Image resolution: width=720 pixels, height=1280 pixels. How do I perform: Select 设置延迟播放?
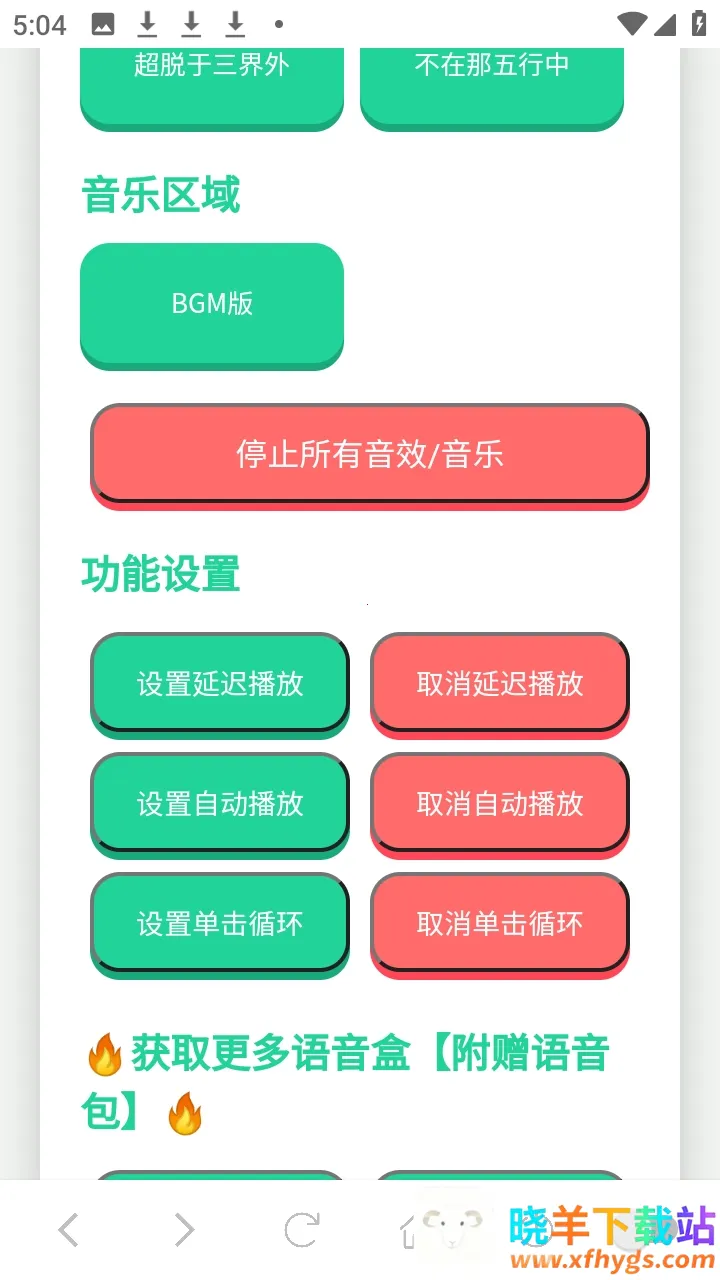click(x=220, y=683)
